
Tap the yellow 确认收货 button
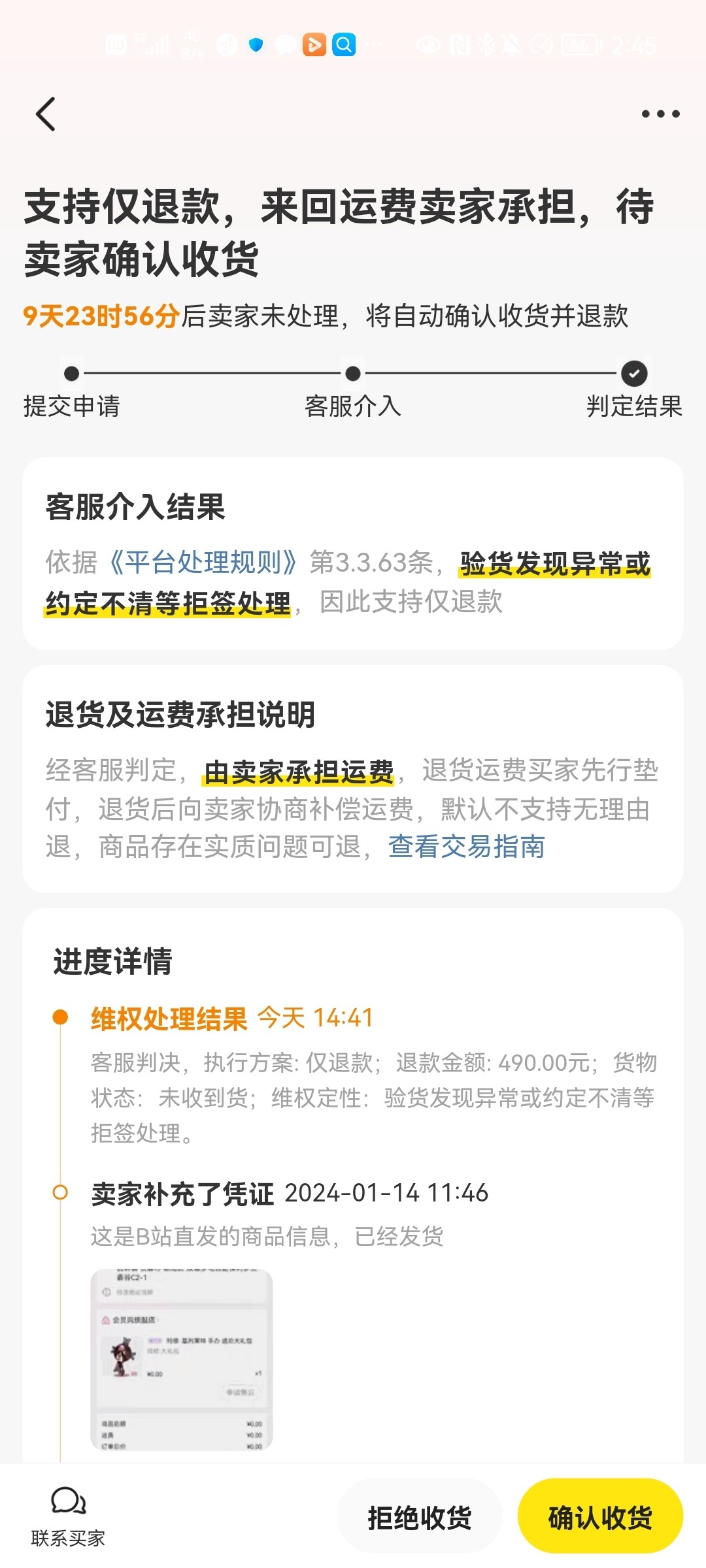point(600,1517)
